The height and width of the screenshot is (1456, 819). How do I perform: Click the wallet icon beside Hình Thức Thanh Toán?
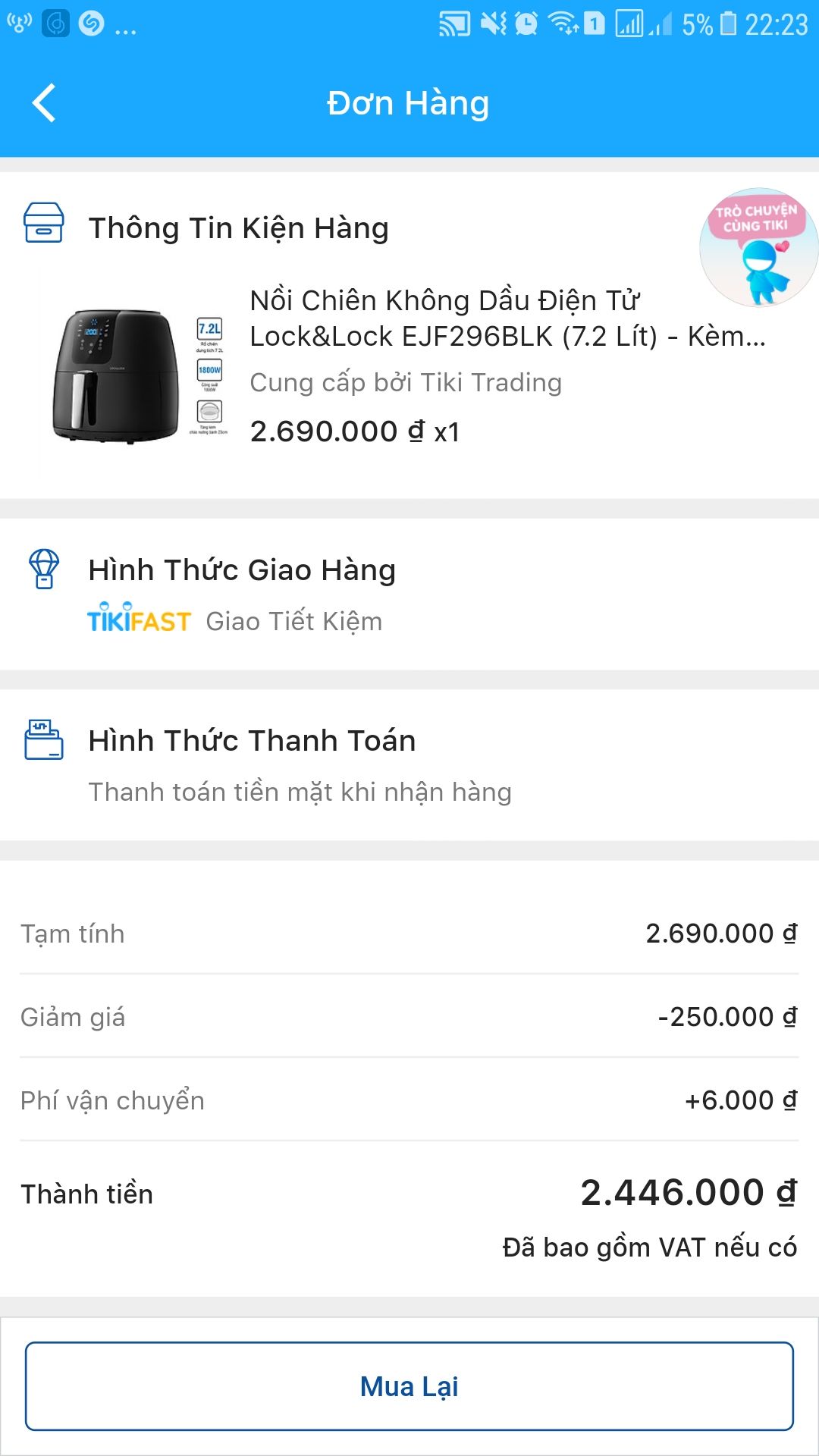click(x=45, y=741)
